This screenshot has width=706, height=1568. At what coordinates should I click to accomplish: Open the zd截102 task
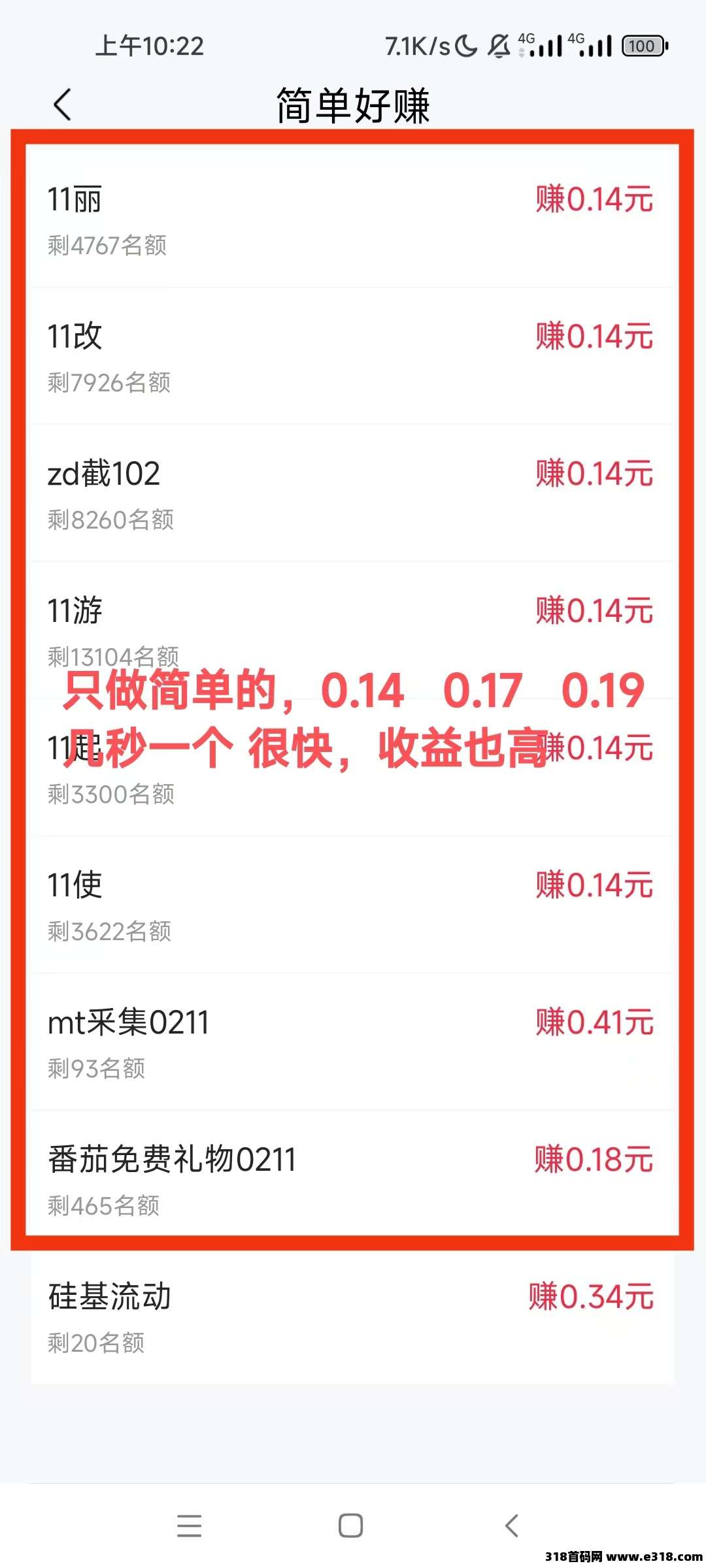click(353, 493)
